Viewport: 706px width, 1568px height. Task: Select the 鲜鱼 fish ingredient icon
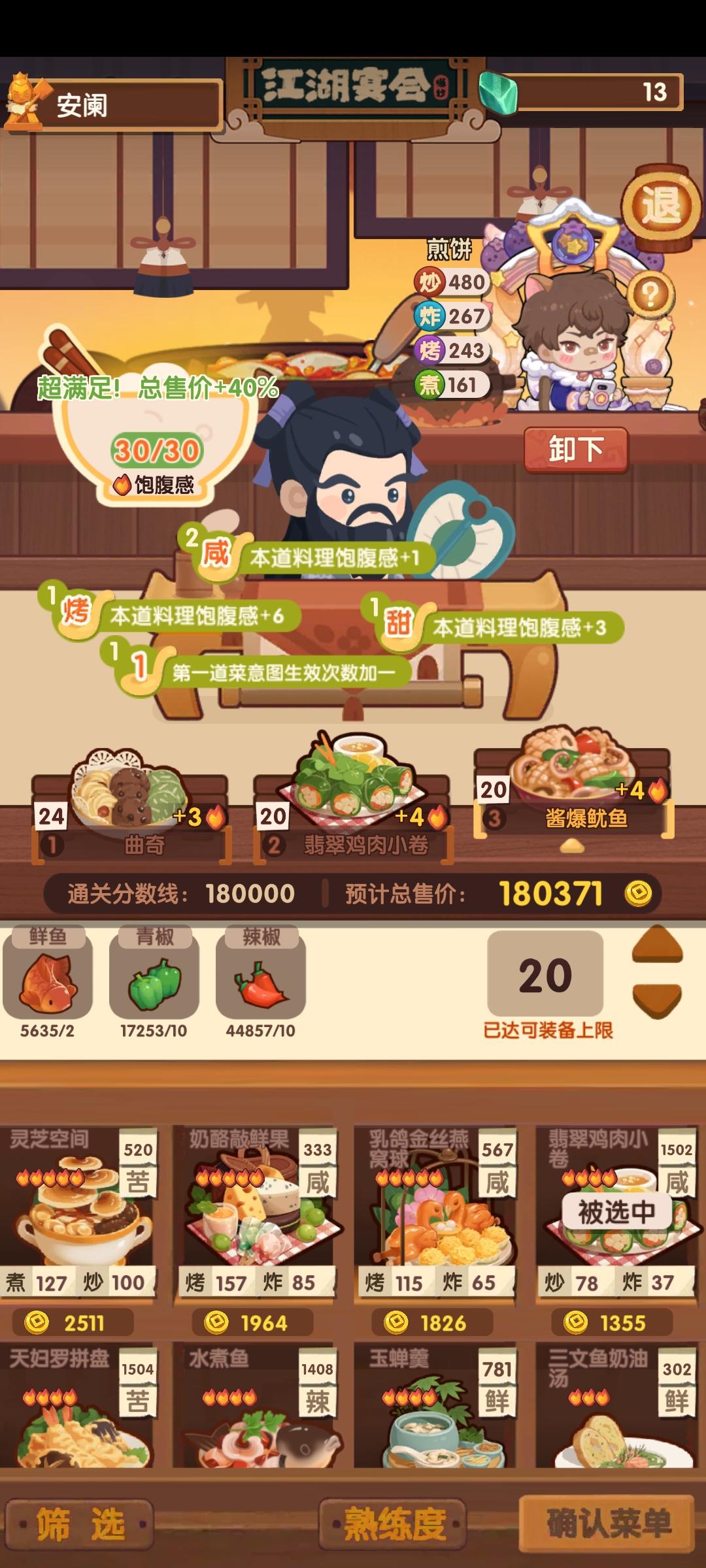(x=49, y=980)
